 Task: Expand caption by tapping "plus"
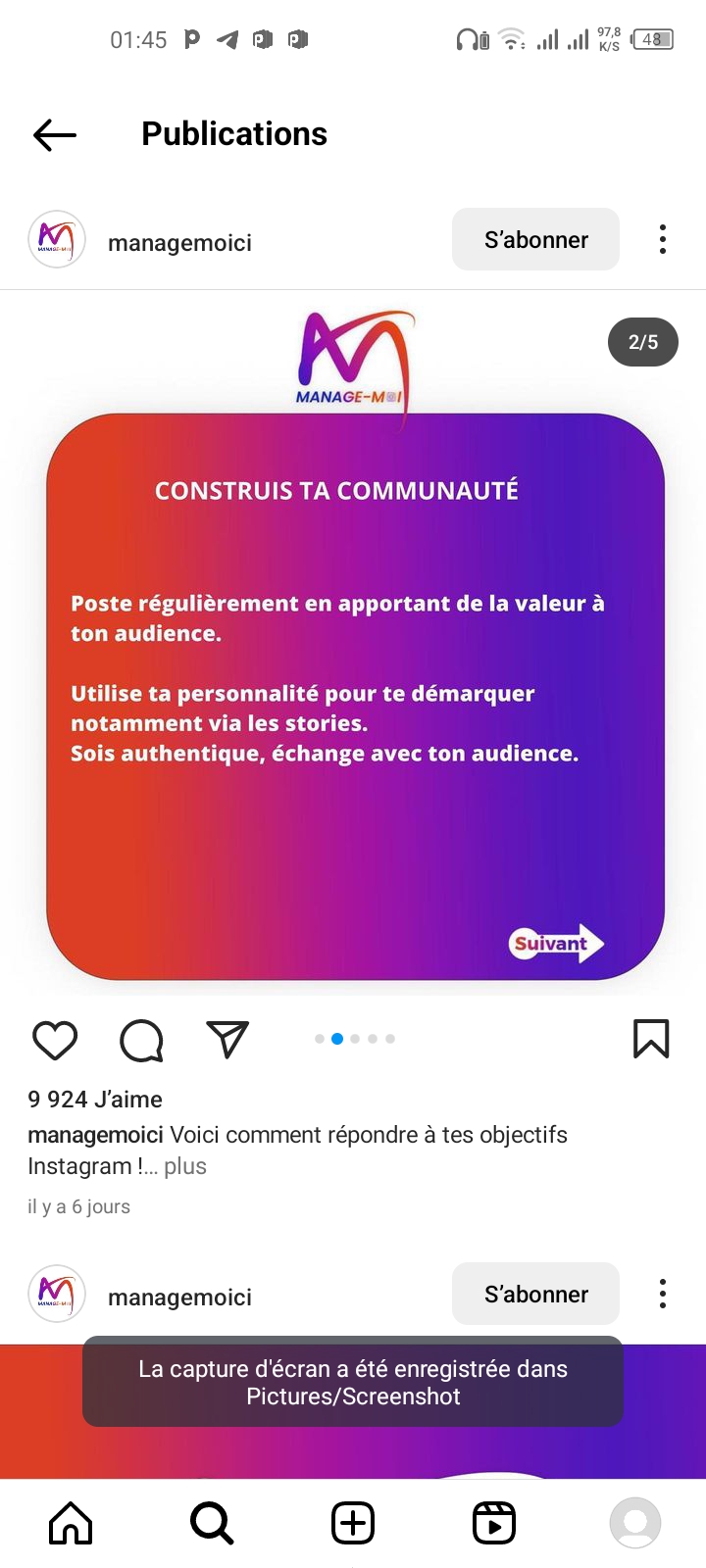pyautogui.click(x=185, y=1166)
